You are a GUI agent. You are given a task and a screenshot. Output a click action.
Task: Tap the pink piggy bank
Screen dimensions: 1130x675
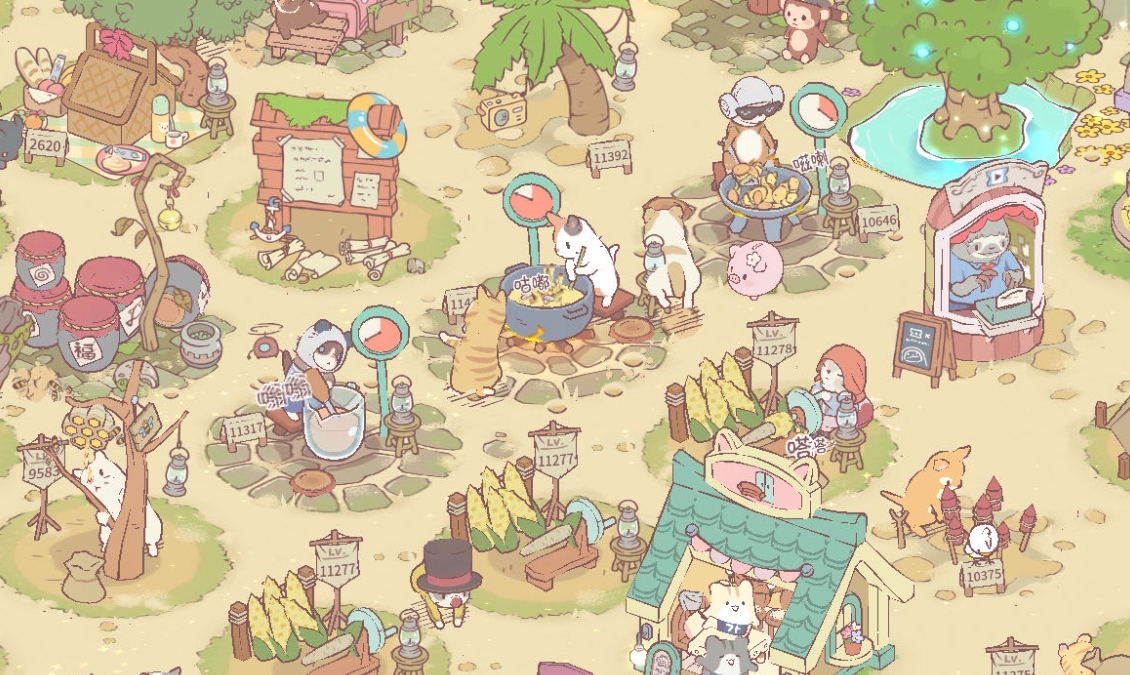click(x=754, y=268)
